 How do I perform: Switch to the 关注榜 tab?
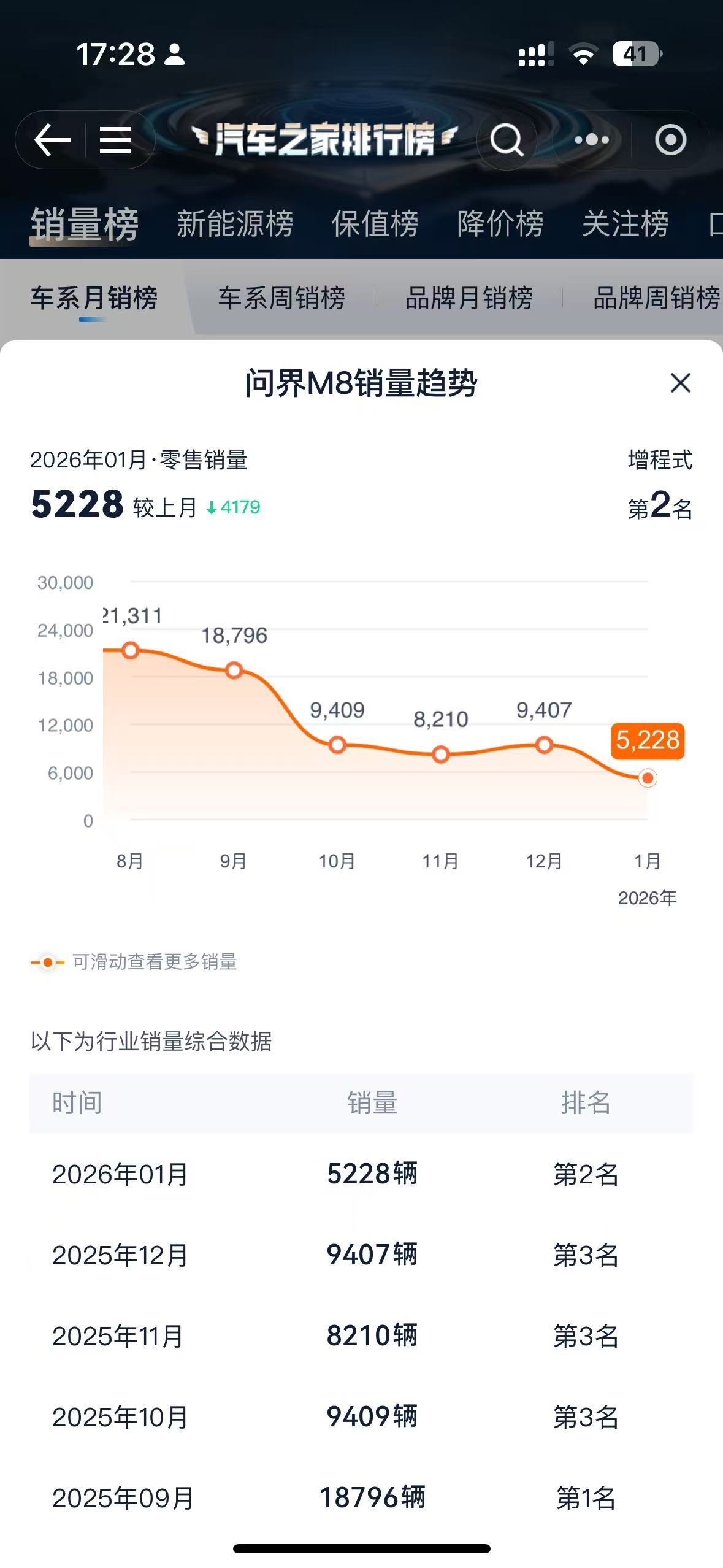pos(625,223)
